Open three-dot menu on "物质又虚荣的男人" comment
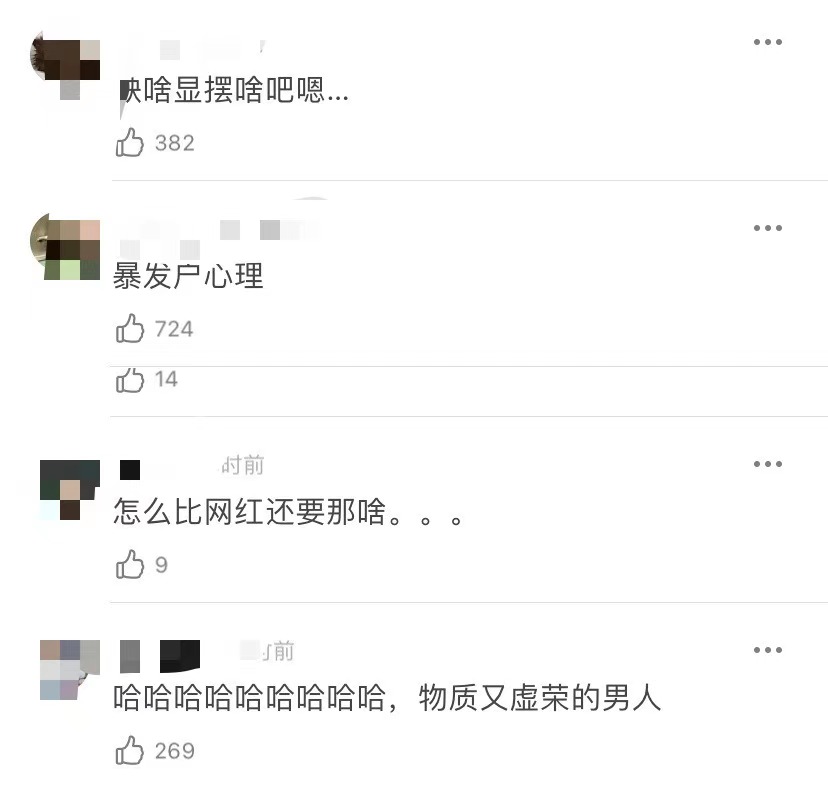The height and width of the screenshot is (785, 828). [767, 650]
